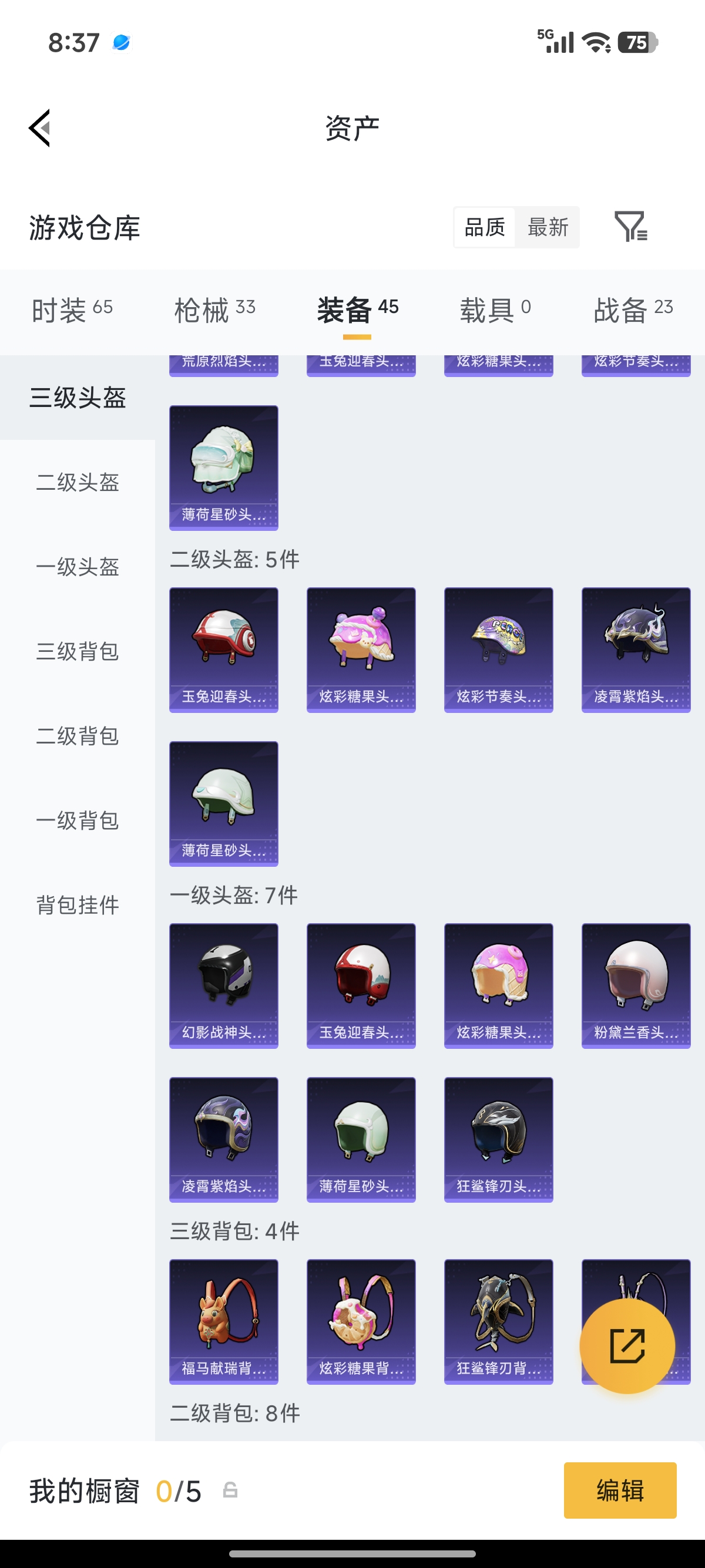Sort the warehouse by 最新
The width and height of the screenshot is (705, 1568).
pyautogui.click(x=548, y=228)
